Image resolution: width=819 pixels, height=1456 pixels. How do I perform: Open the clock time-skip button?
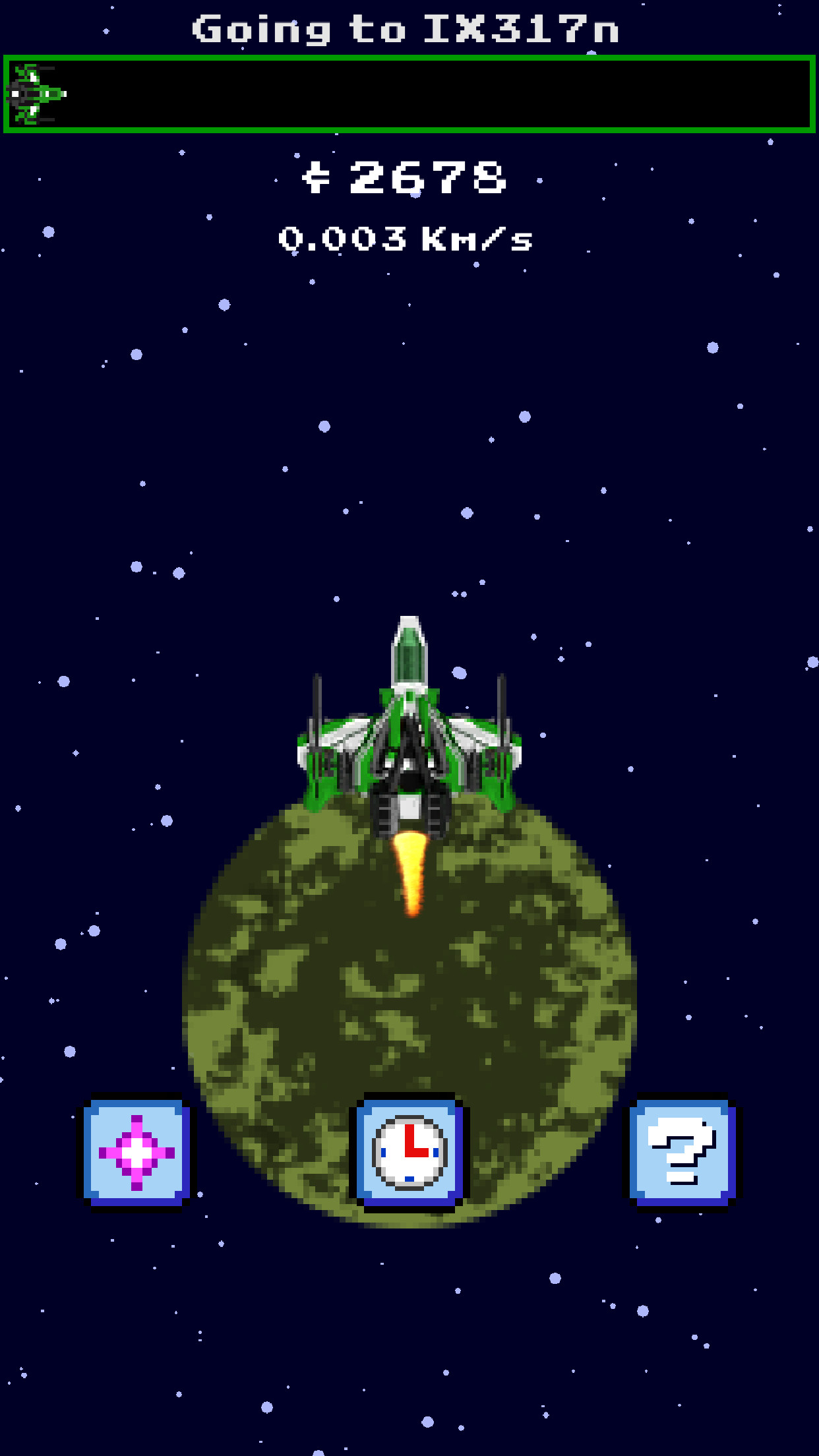click(x=409, y=1152)
